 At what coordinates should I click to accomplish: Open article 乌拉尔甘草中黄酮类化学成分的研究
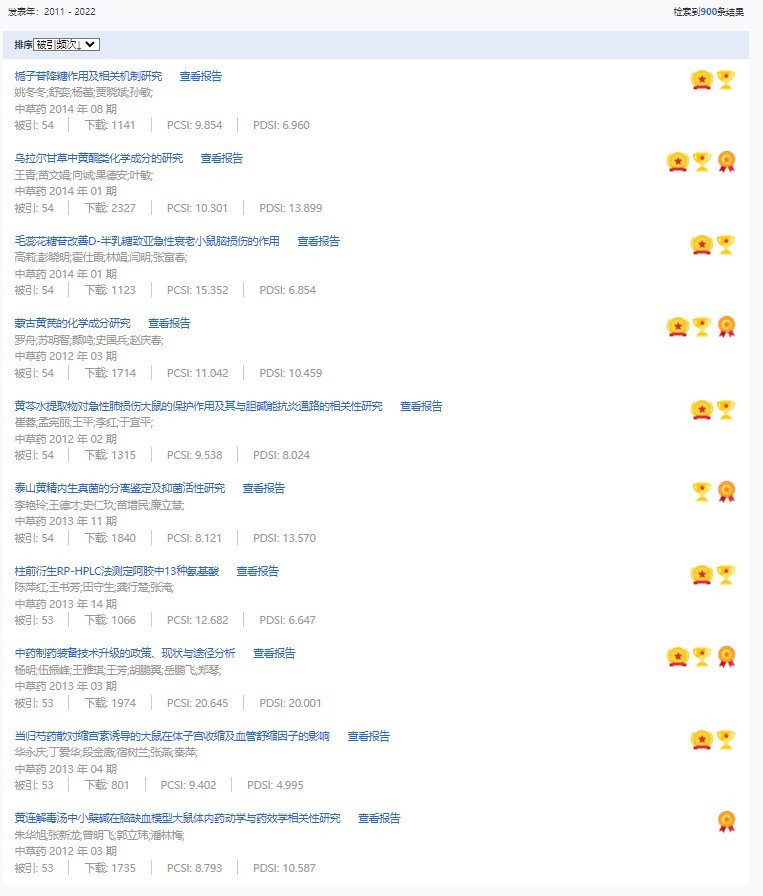[99, 158]
